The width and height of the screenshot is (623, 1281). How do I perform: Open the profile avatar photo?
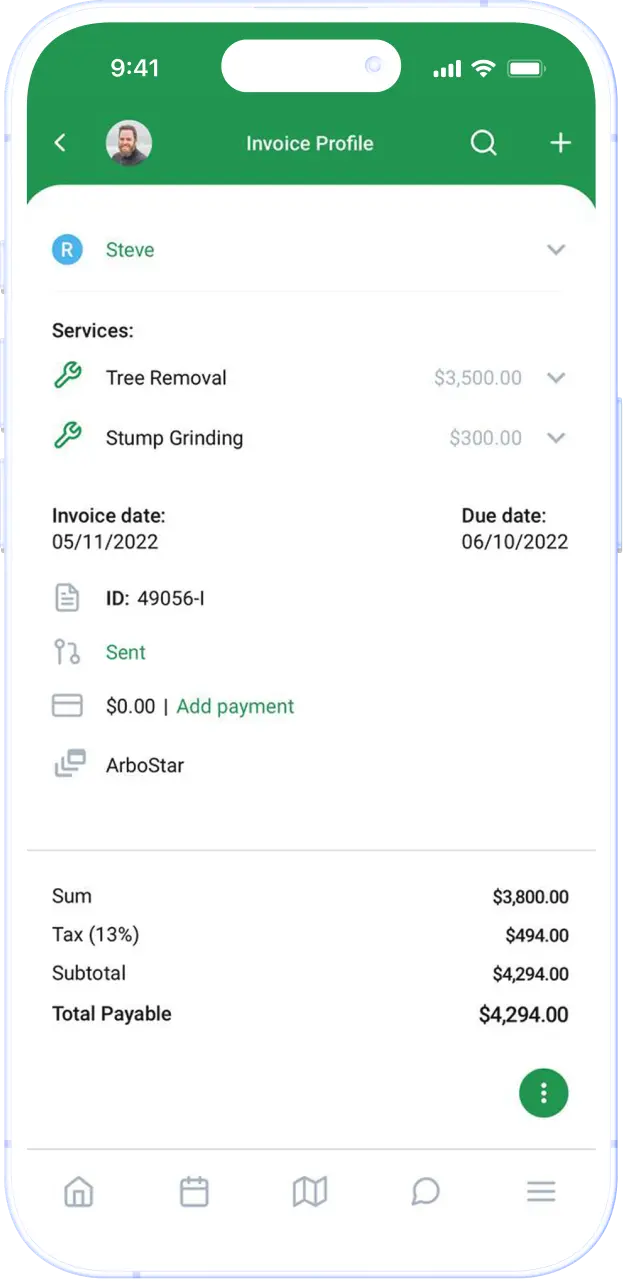tap(129, 143)
